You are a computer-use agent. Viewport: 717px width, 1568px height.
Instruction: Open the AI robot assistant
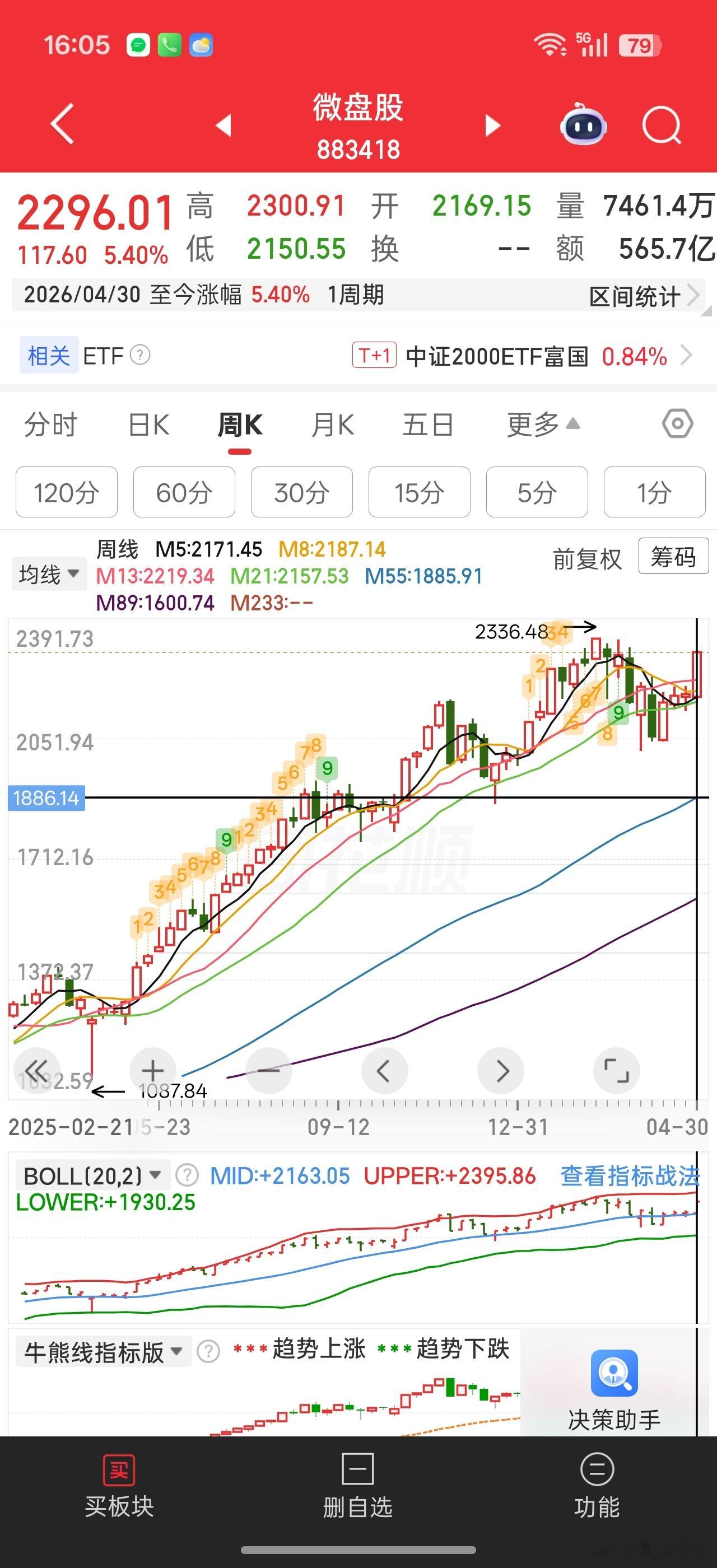pyautogui.click(x=583, y=125)
